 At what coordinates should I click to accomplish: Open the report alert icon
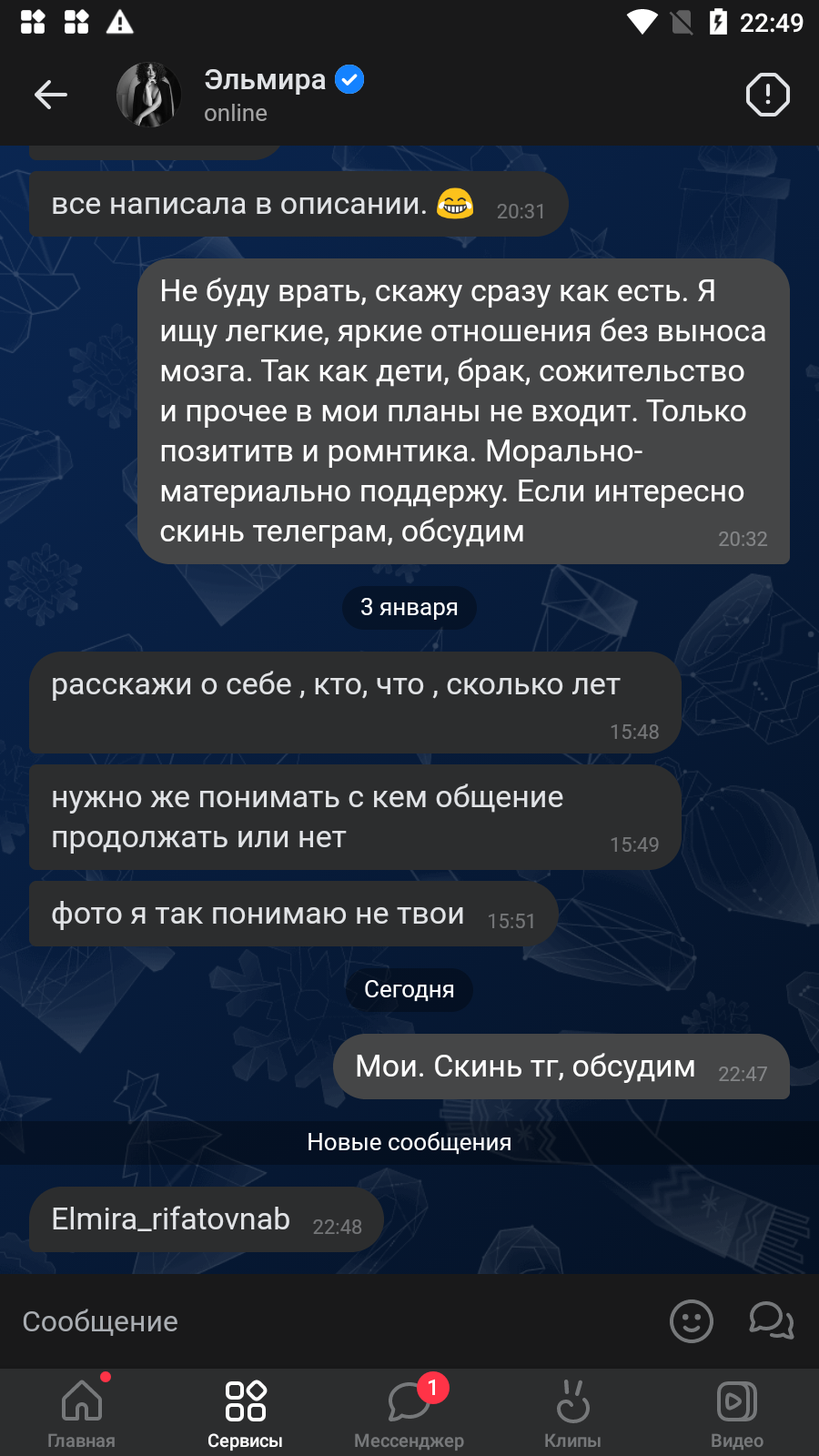(767, 95)
